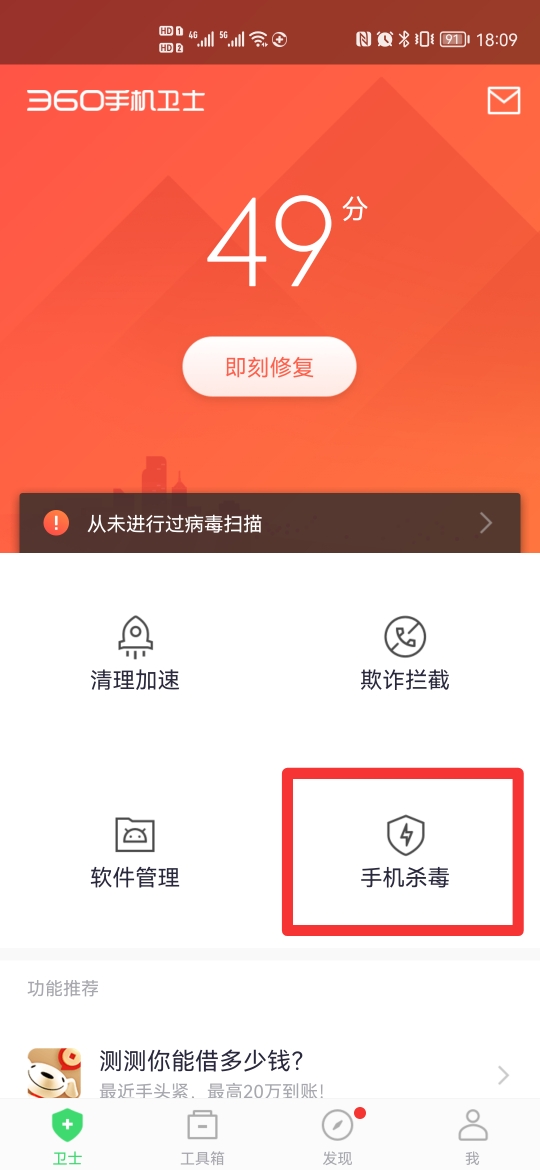Viewport: 540px width, 1170px height.
Task: Go to the 我 tab
Action: [472, 1136]
